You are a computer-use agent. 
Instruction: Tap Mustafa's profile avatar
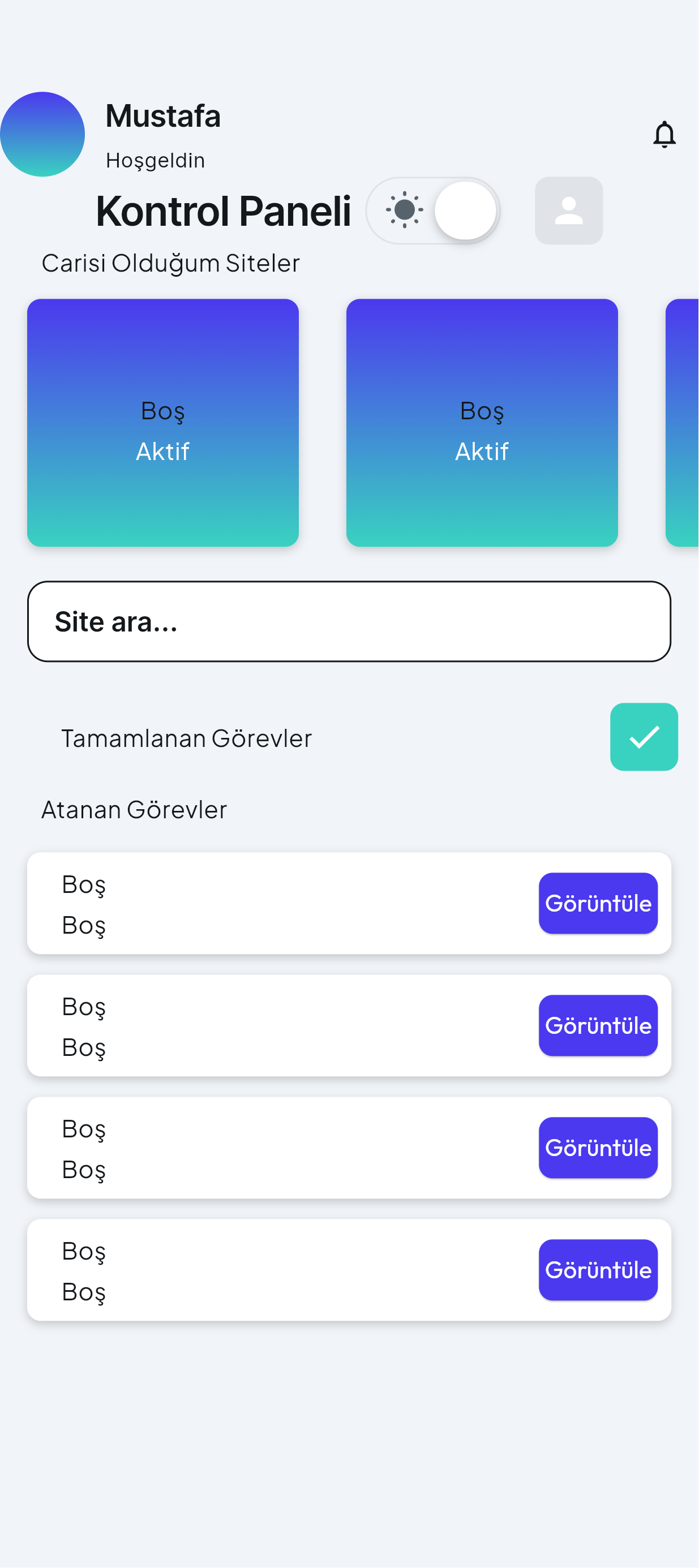tap(42, 135)
